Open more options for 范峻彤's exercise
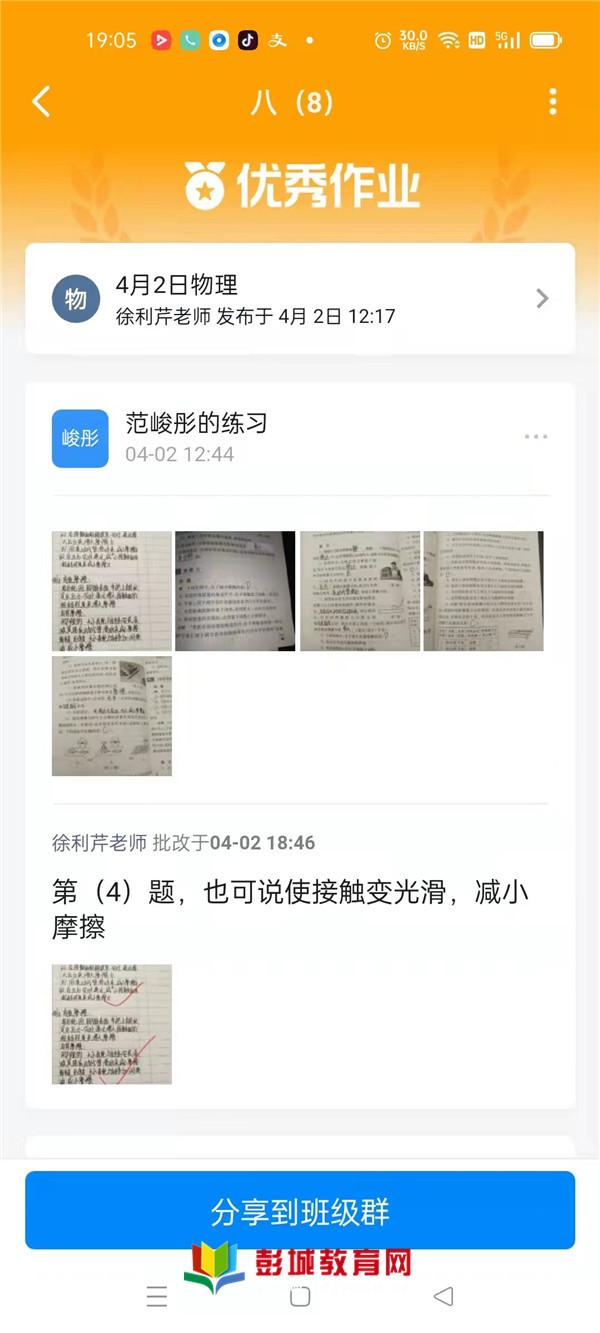Image resolution: width=600 pixels, height=1333 pixels. tap(536, 437)
